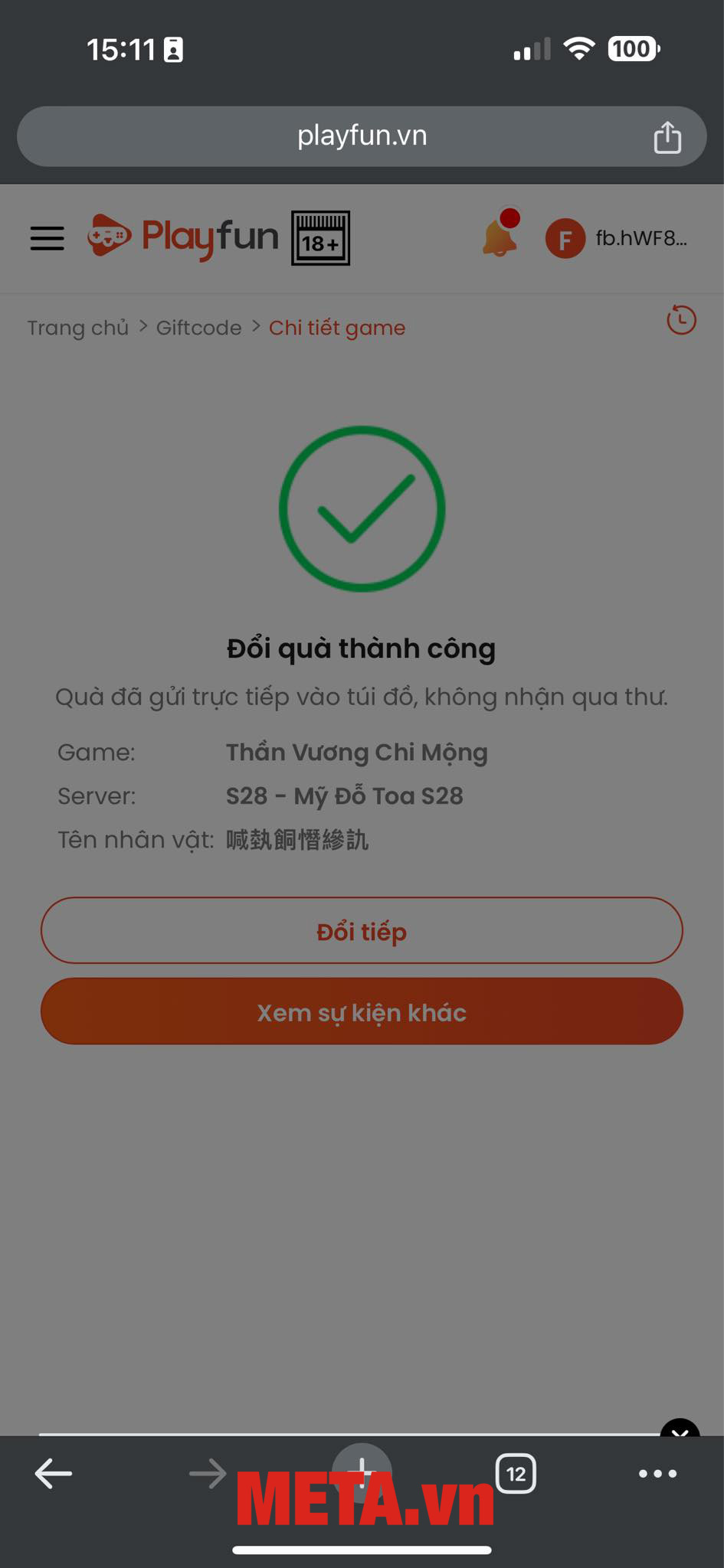The image size is (724, 1568).
Task: Select the Chi tiết game breadcrumb
Action: coord(336,328)
